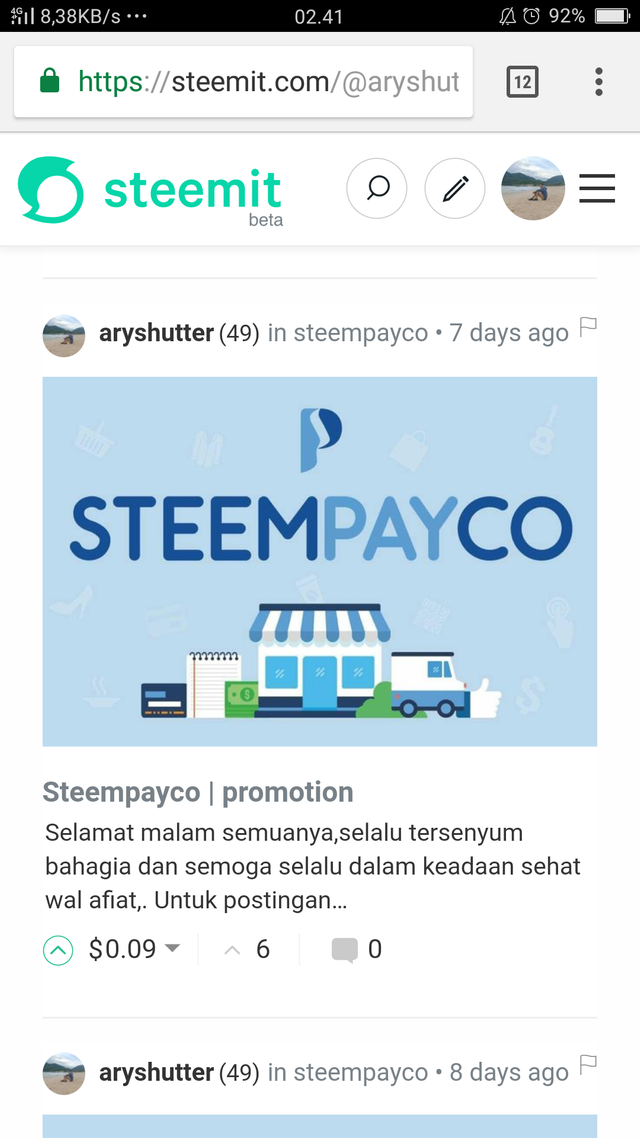Open comments on the Steempayco promotion post
640x1138 pixels.
tap(356, 949)
